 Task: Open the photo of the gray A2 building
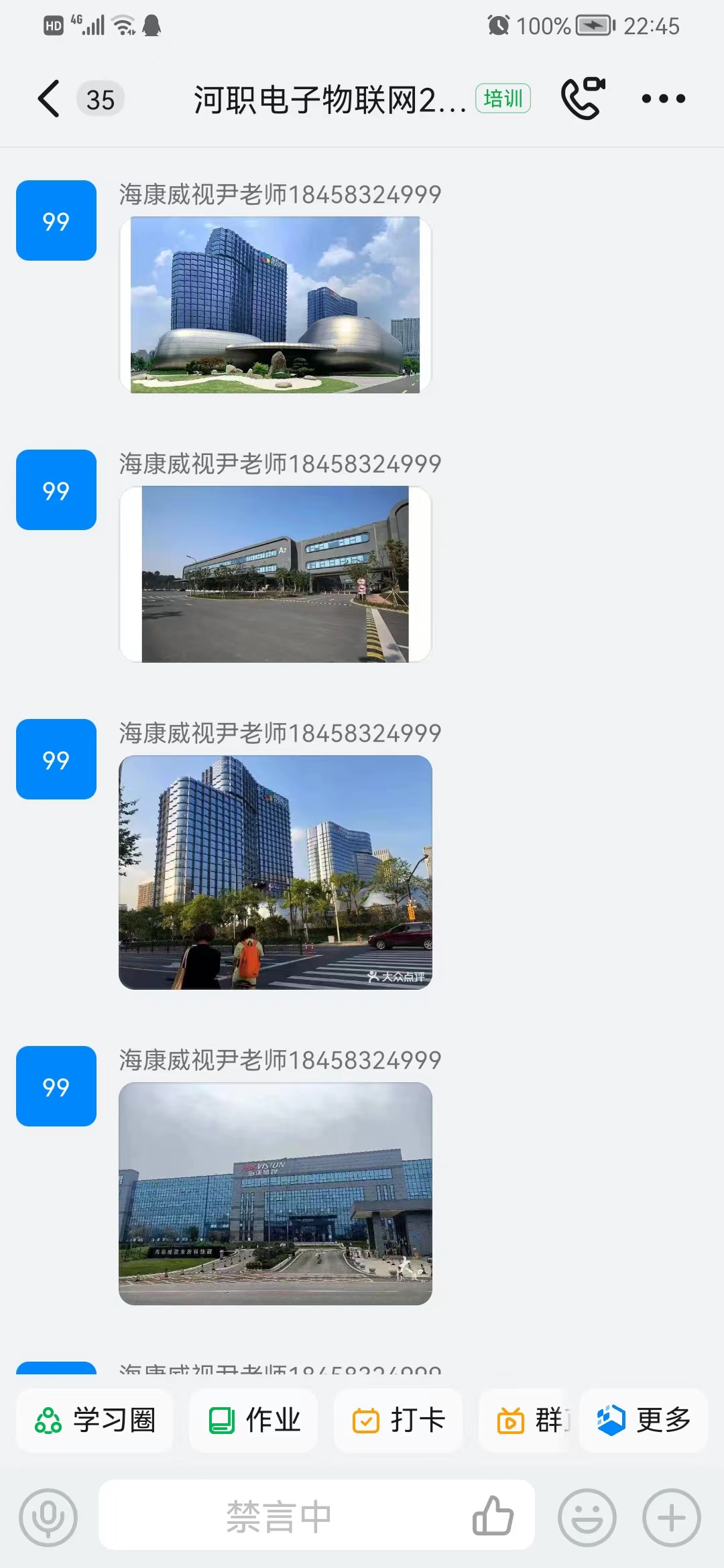(x=275, y=574)
